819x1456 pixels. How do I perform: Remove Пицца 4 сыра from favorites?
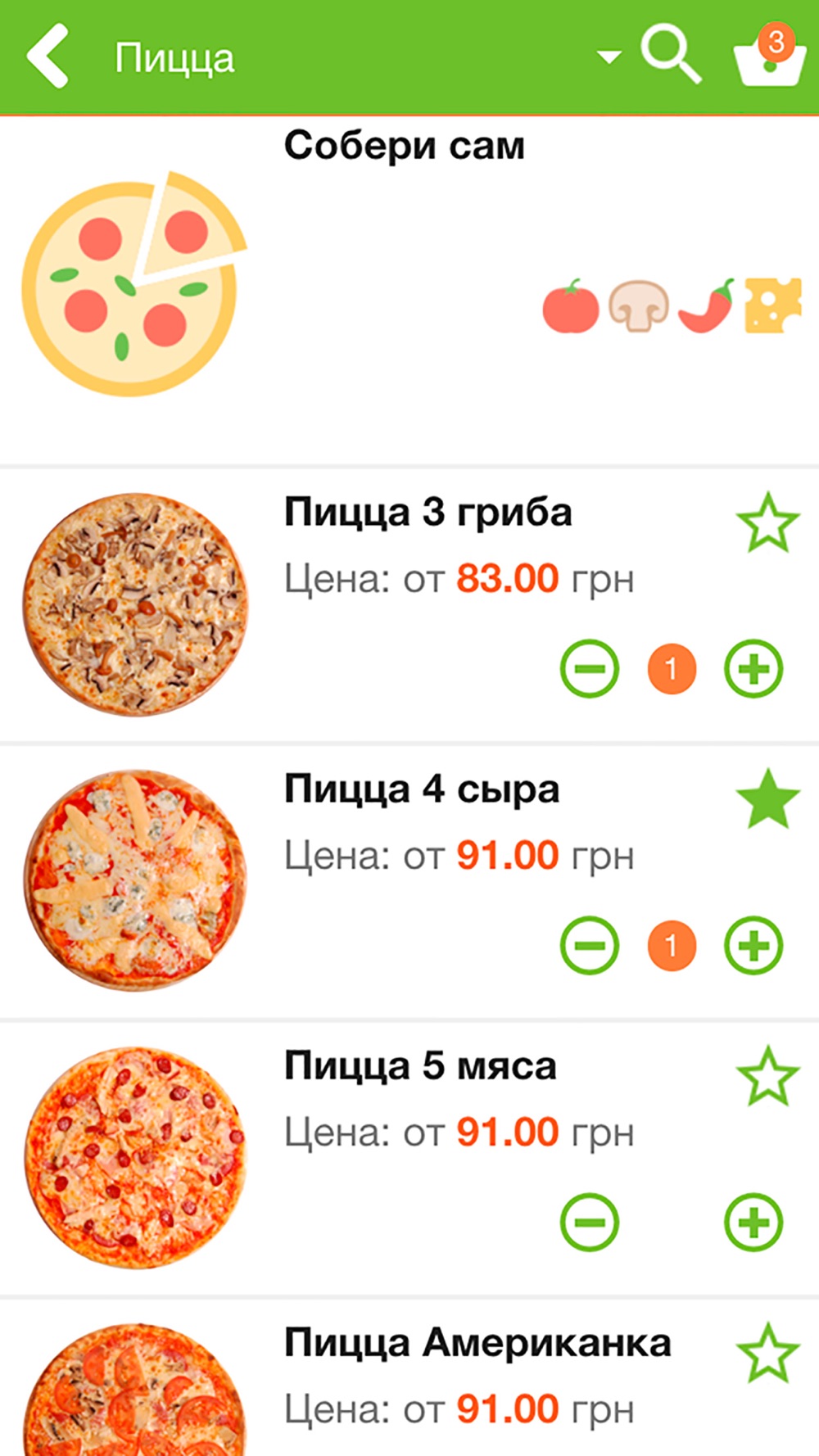coord(767,800)
